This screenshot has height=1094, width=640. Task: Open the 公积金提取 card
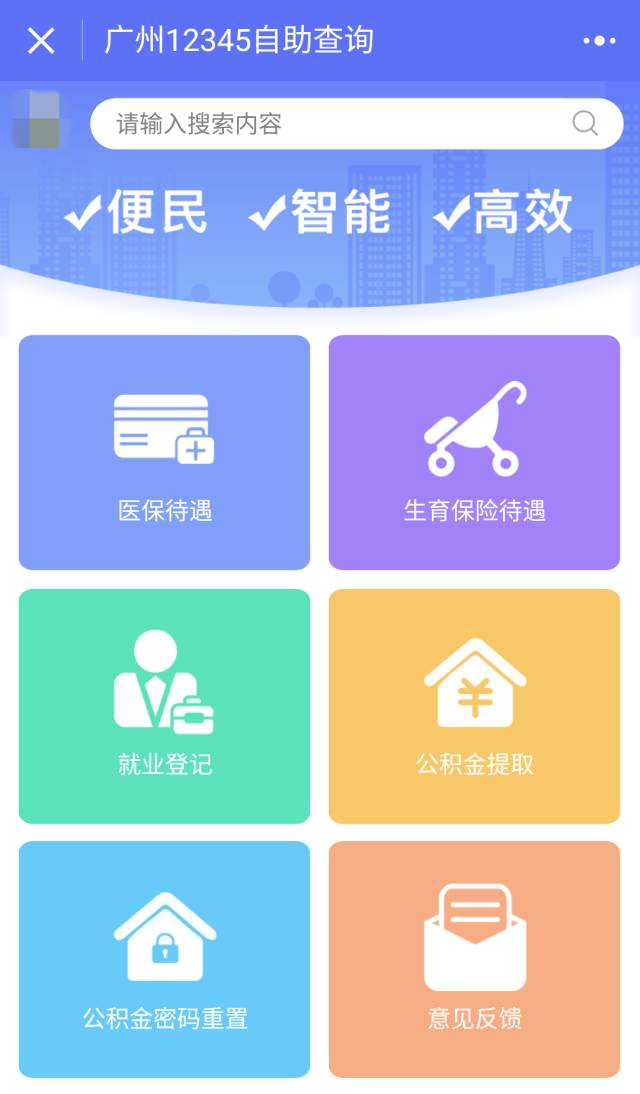474,706
